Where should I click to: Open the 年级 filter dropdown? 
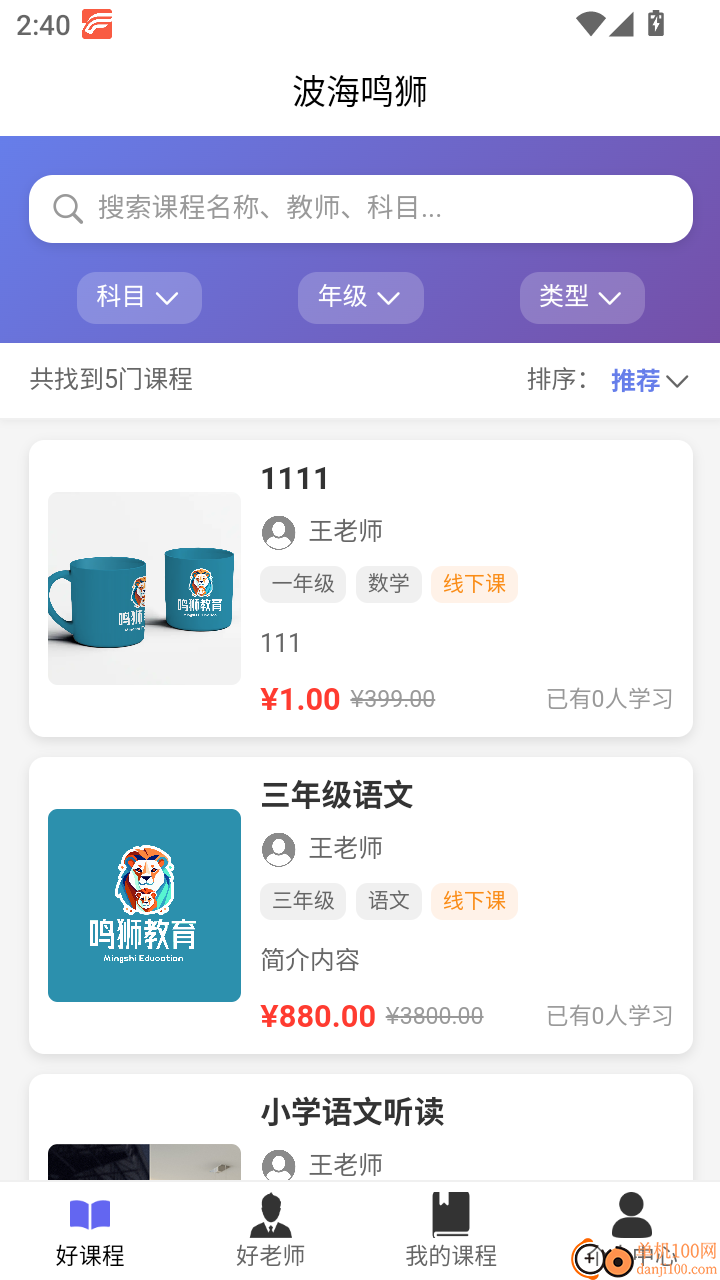click(360, 297)
